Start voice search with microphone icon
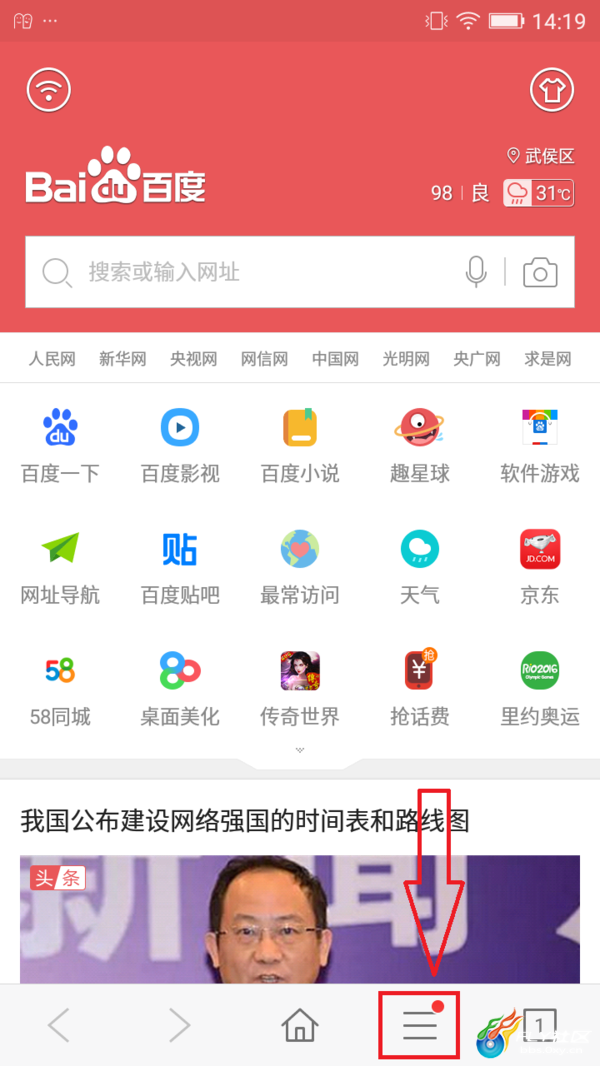This screenshot has width=600, height=1066. pos(476,272)
